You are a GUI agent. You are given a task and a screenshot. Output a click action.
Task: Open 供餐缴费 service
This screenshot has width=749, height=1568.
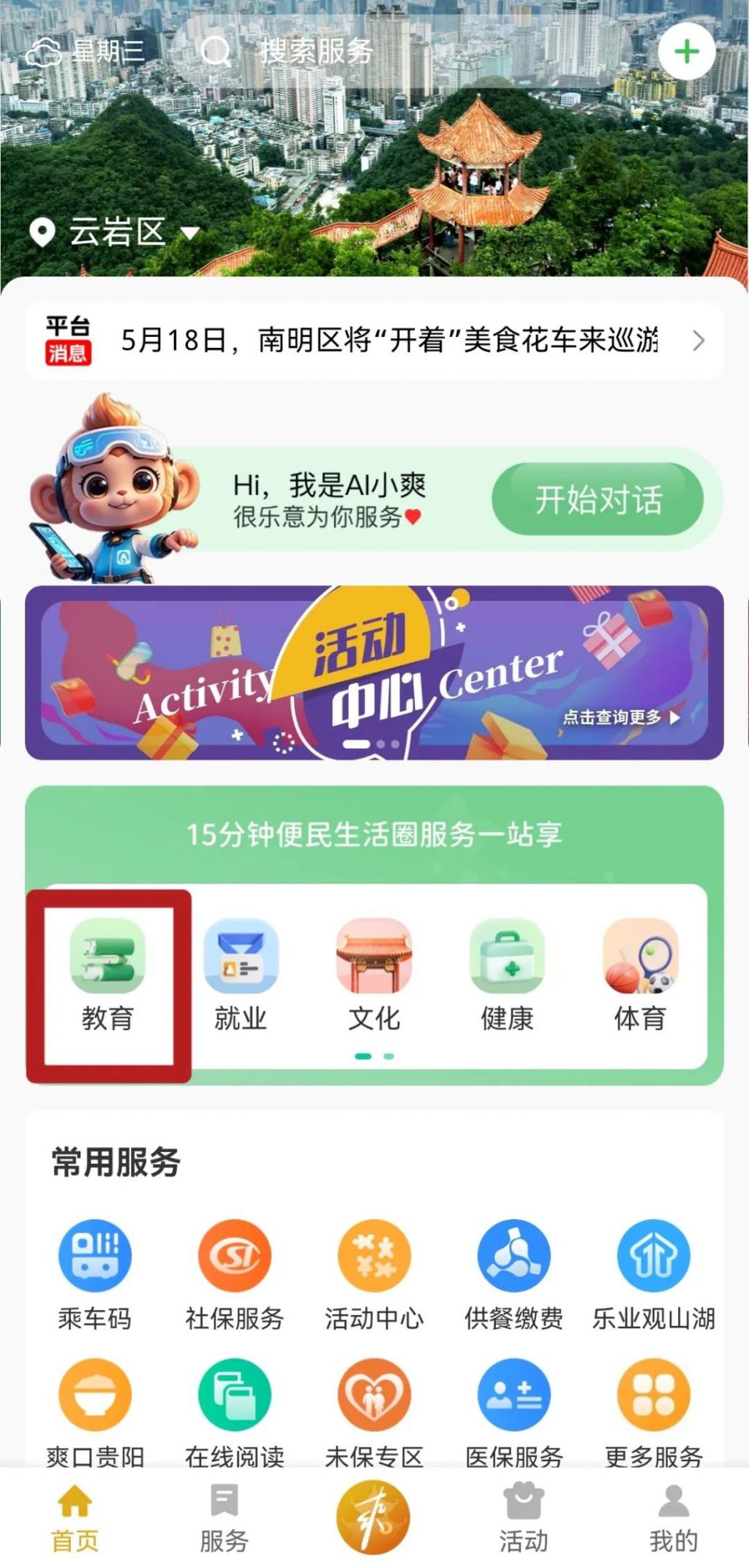(x=514, y=1273)
